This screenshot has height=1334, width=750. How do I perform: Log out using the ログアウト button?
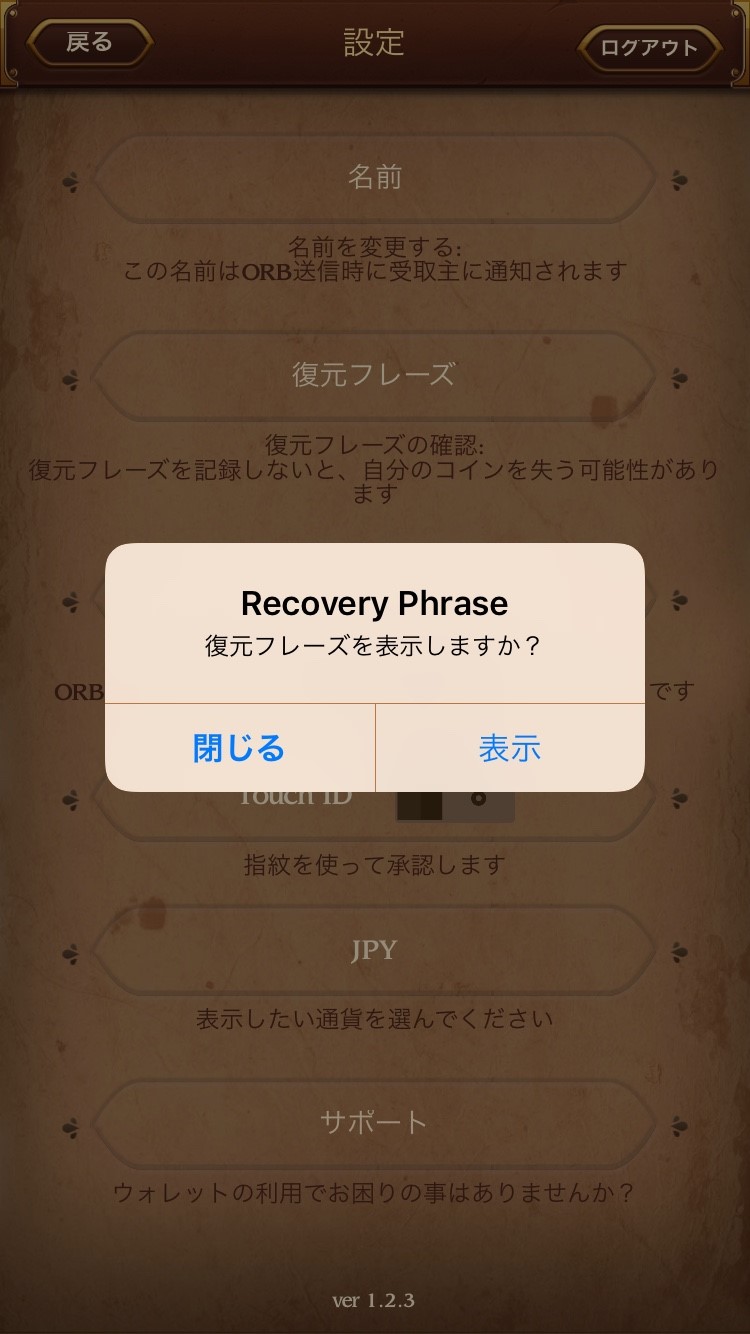[649, 48]
